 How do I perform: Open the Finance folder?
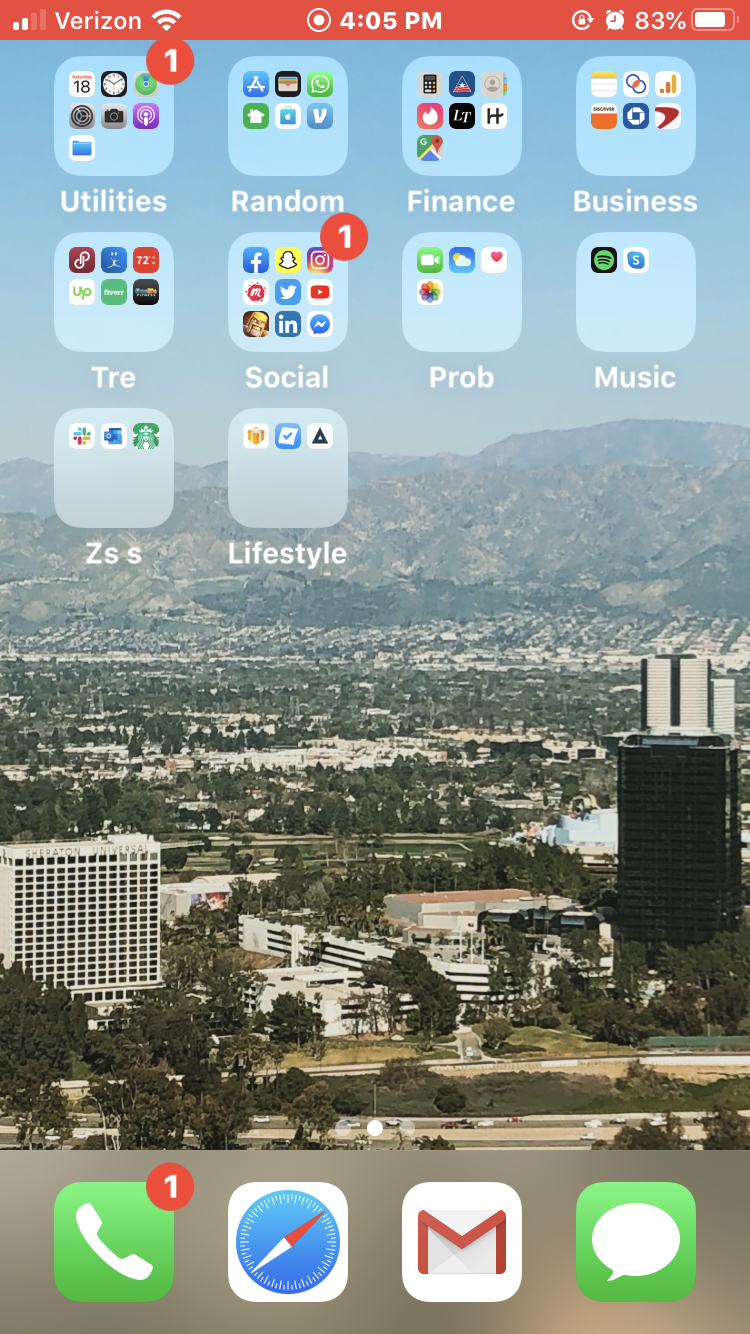(x=461, y=116)
